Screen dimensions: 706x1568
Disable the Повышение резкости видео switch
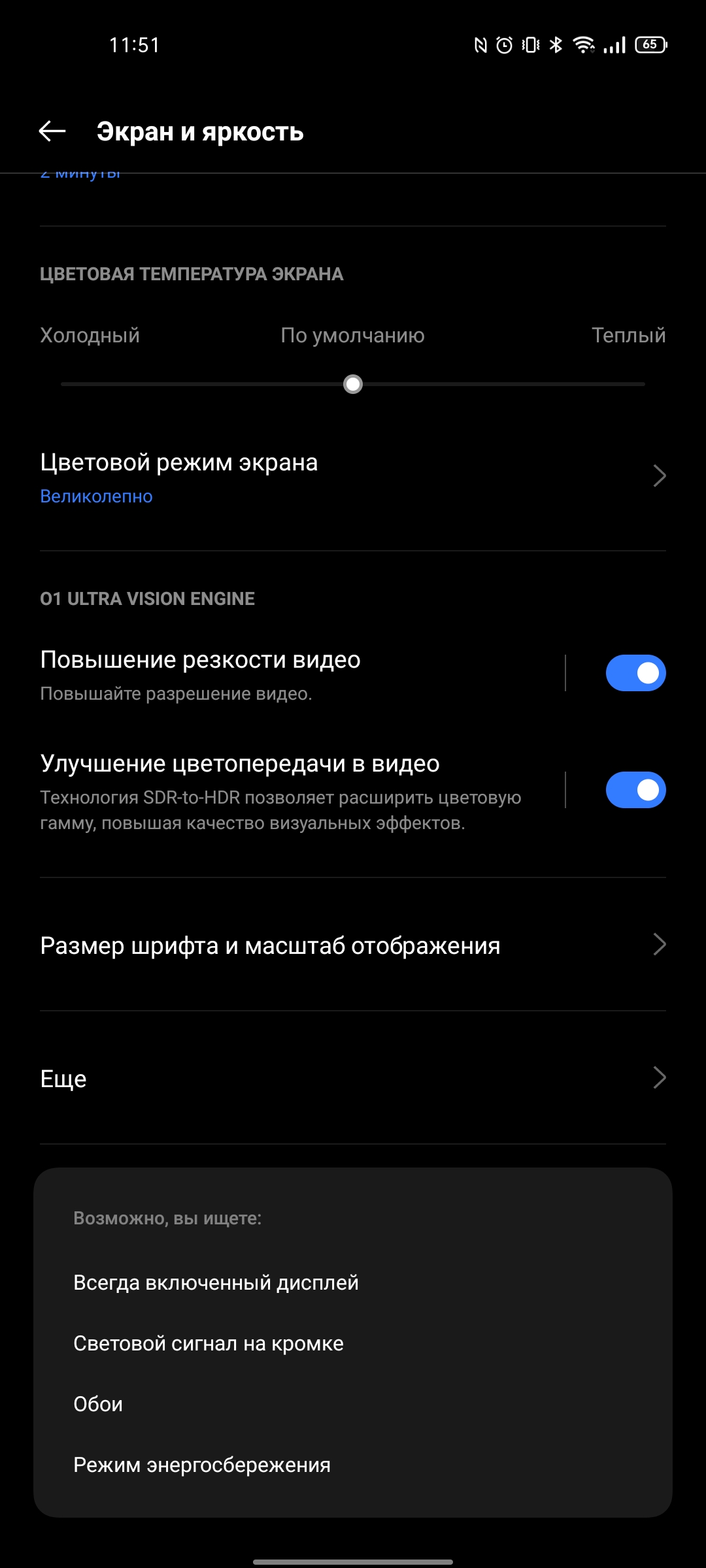click(635, 673)
